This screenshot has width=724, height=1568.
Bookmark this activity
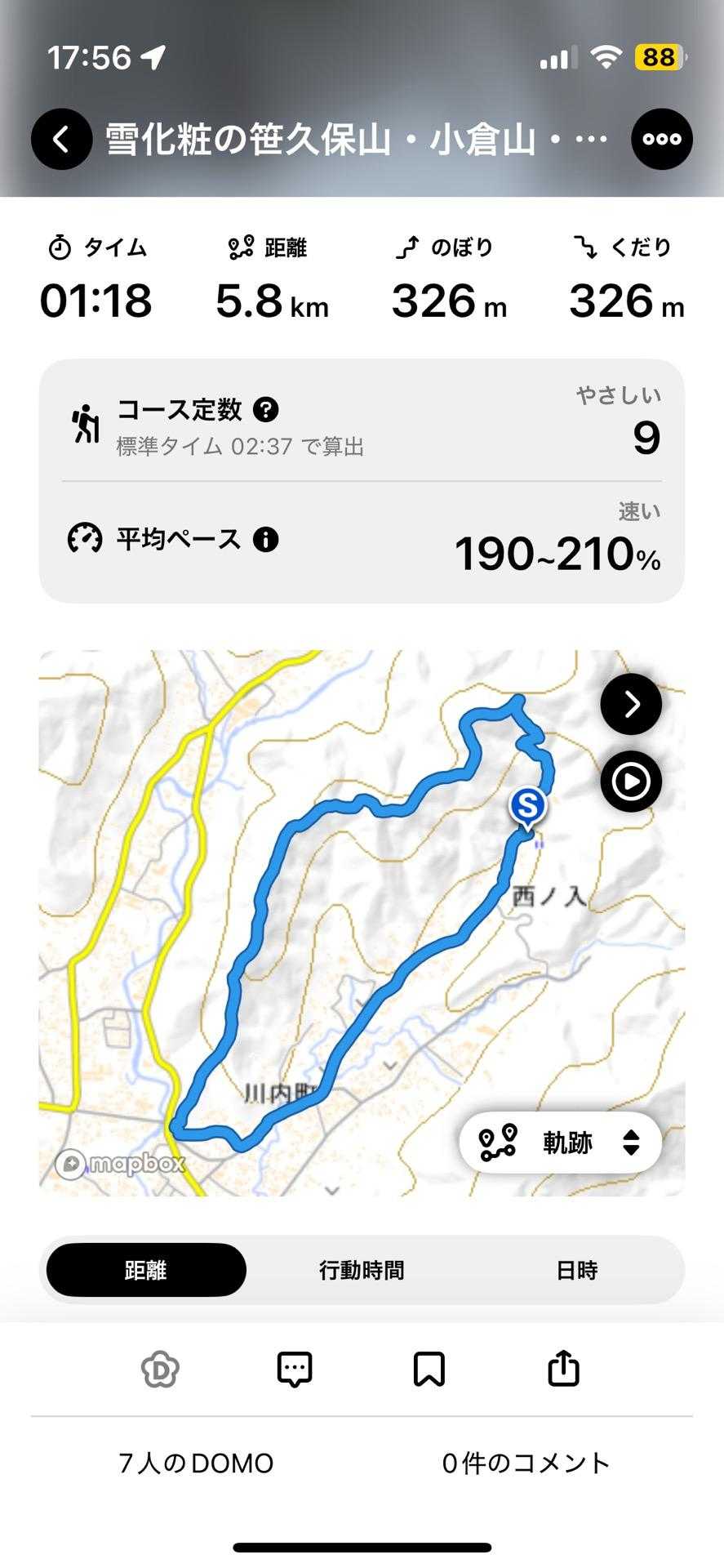pyautogui.click(x=429, y=1370)
